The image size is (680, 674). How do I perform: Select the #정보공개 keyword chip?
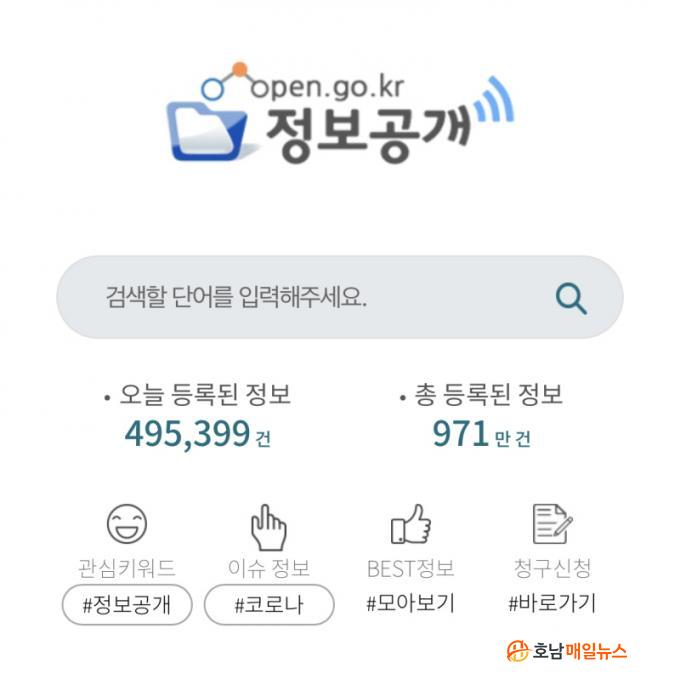(x=127, y=604)
